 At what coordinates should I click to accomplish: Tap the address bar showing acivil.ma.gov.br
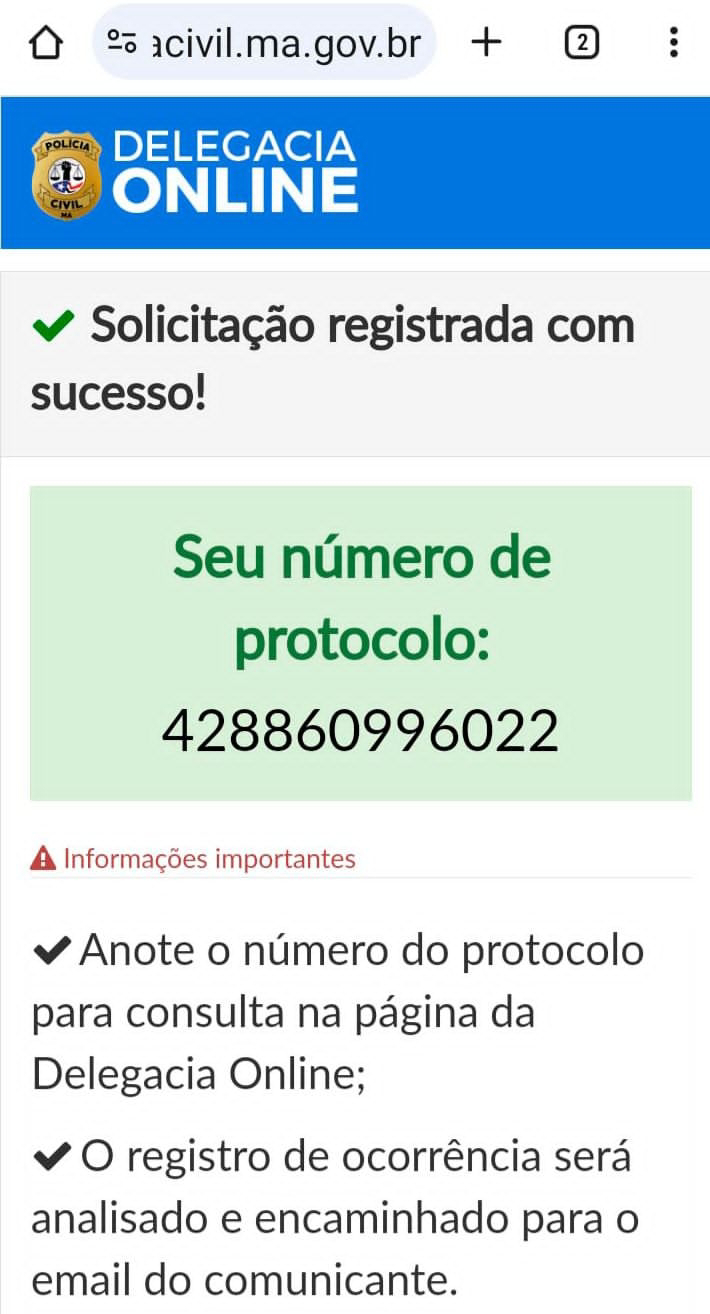(264, 42)
